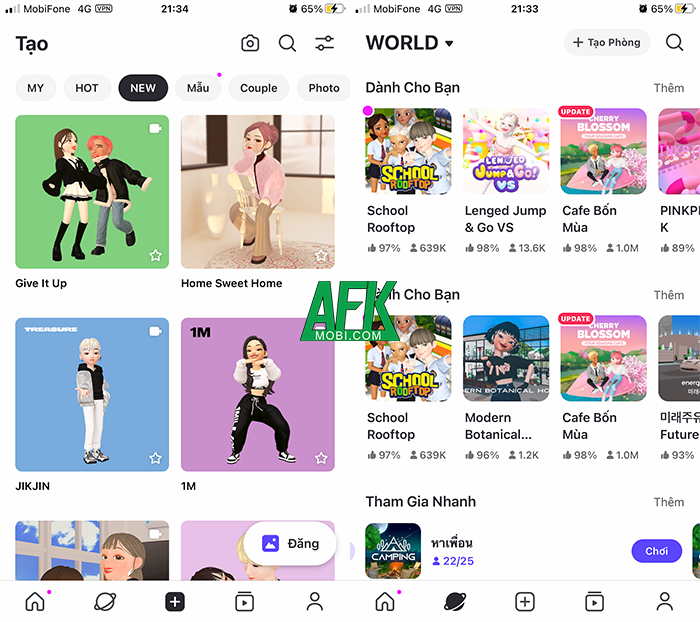
Task: Select the MY chip
Action: [x=35, y=88]
